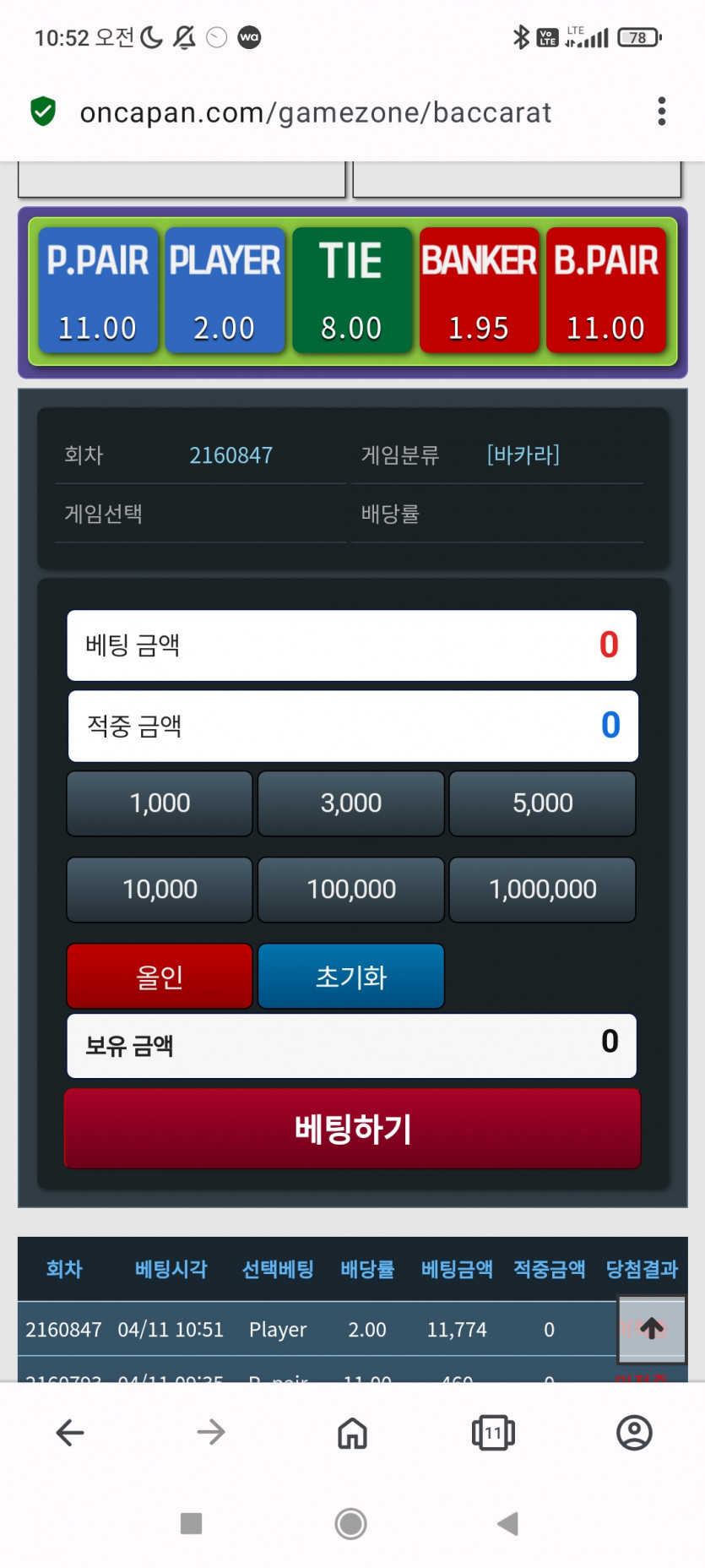The height and width of the screenshot is (1568, 705).
Task: Pick the TIE 8.00 bet
Action: [351, 290]
